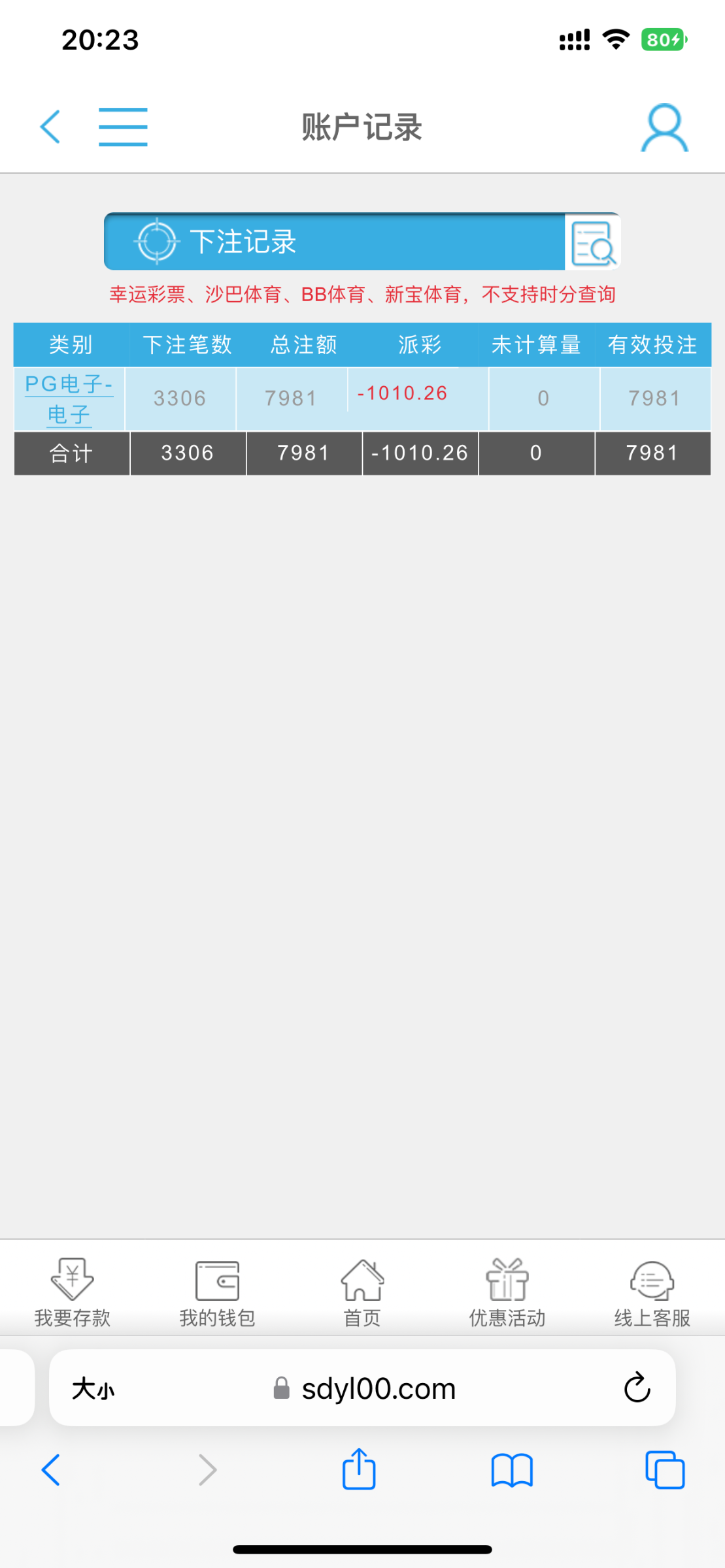Show open Safari tabs

pos(664,1470)
